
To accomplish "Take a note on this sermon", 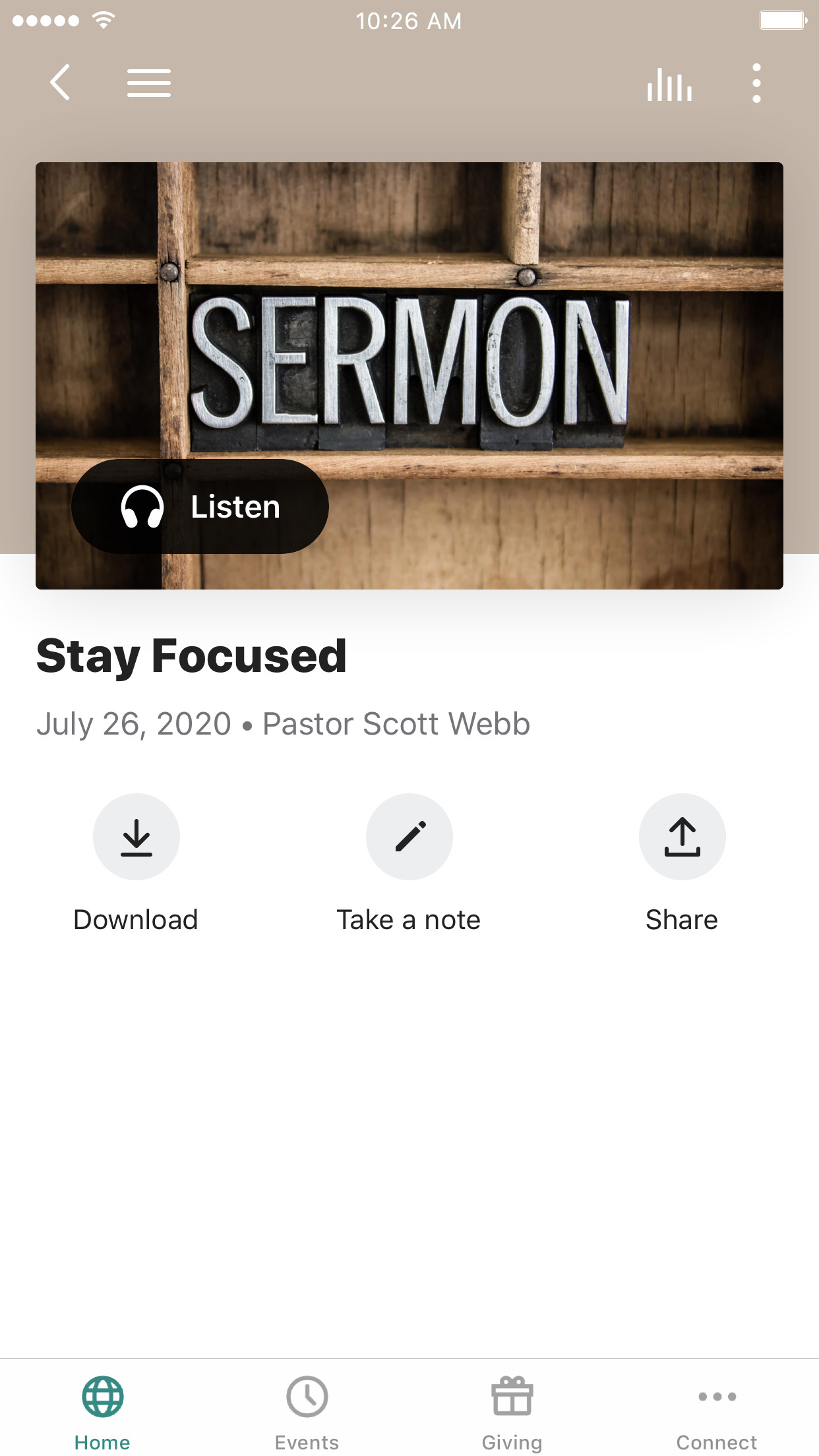I will click(409, 837).
